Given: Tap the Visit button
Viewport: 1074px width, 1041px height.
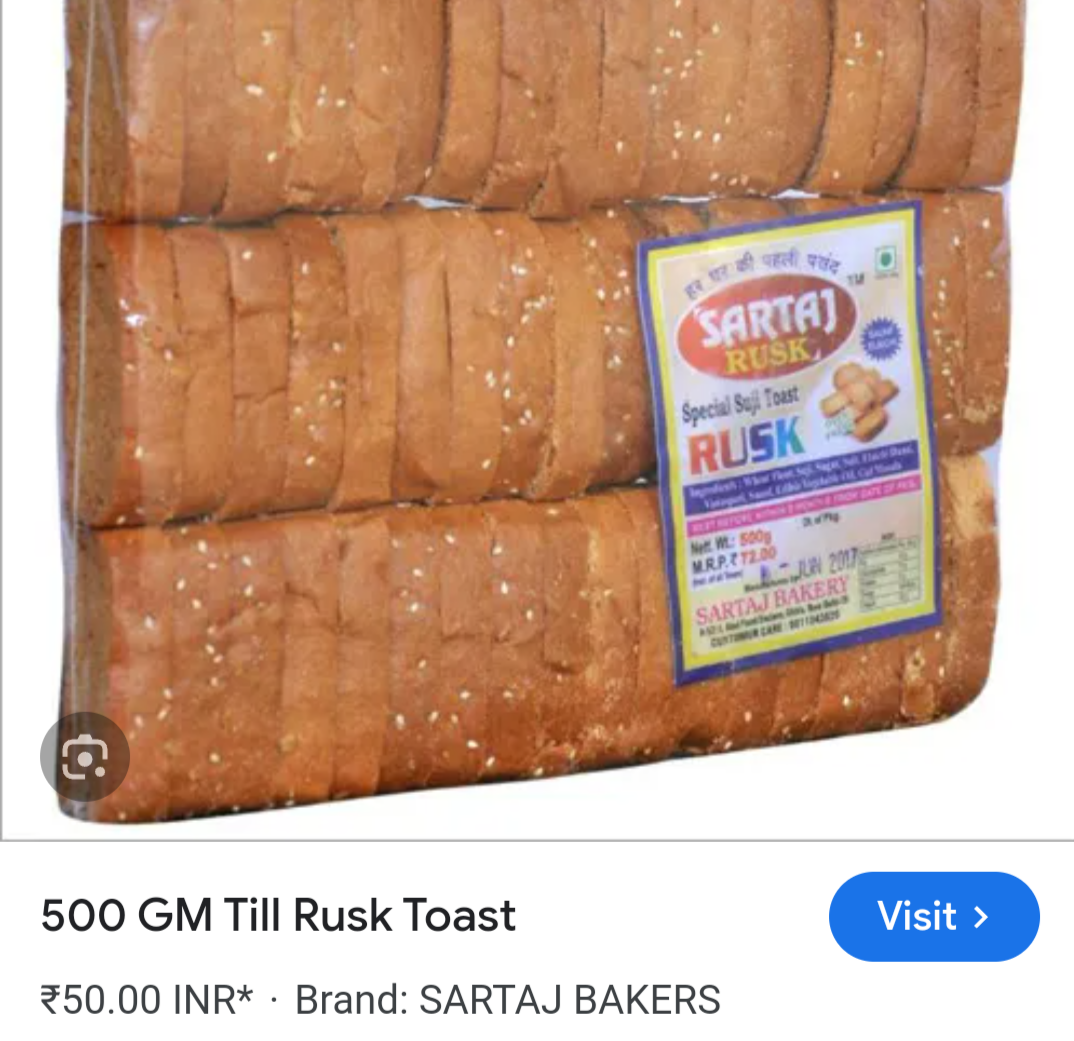Looking at the screenshot, I should tap(933, 916).
